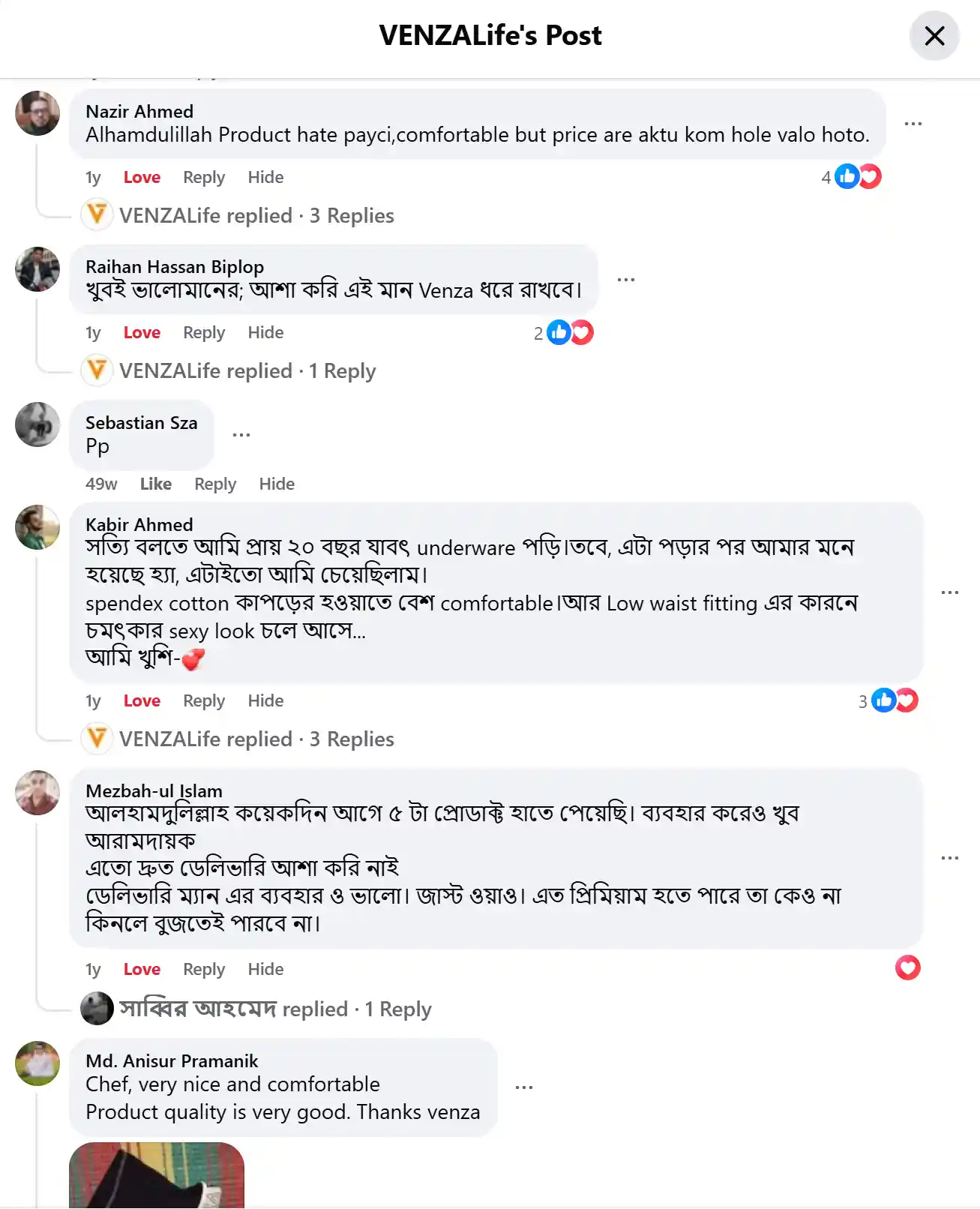The width and height of the screenshot is (980, 1209).
Task: Like Sebastian Sza's comment
Action: click(155, 484)
